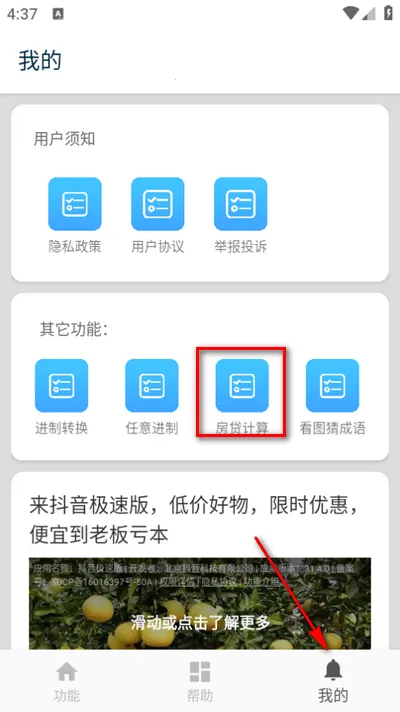The height and width of the screenshot is (712, 400).
Task: Start the 看图猜成语 game
Action: click(332, 397)
